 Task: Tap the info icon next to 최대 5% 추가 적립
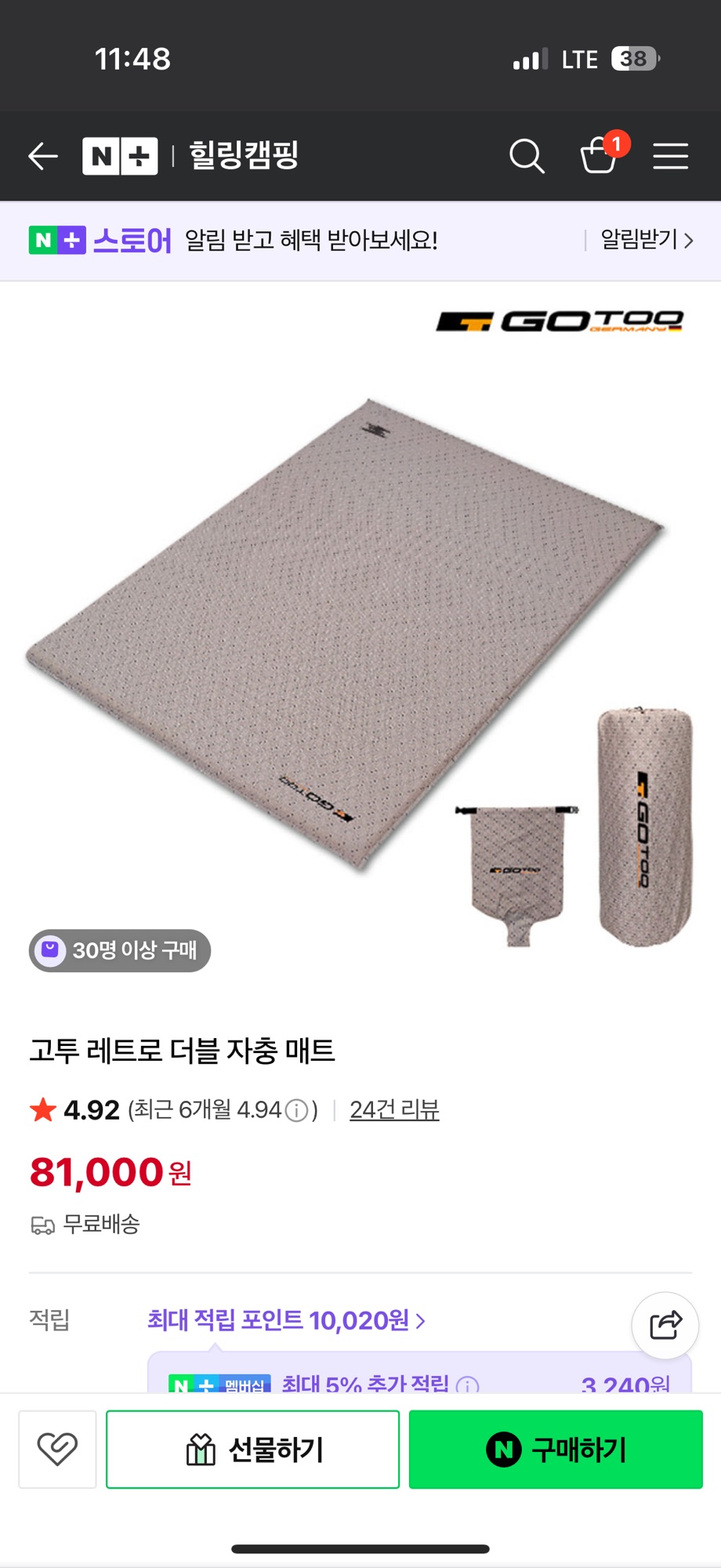467,1384
